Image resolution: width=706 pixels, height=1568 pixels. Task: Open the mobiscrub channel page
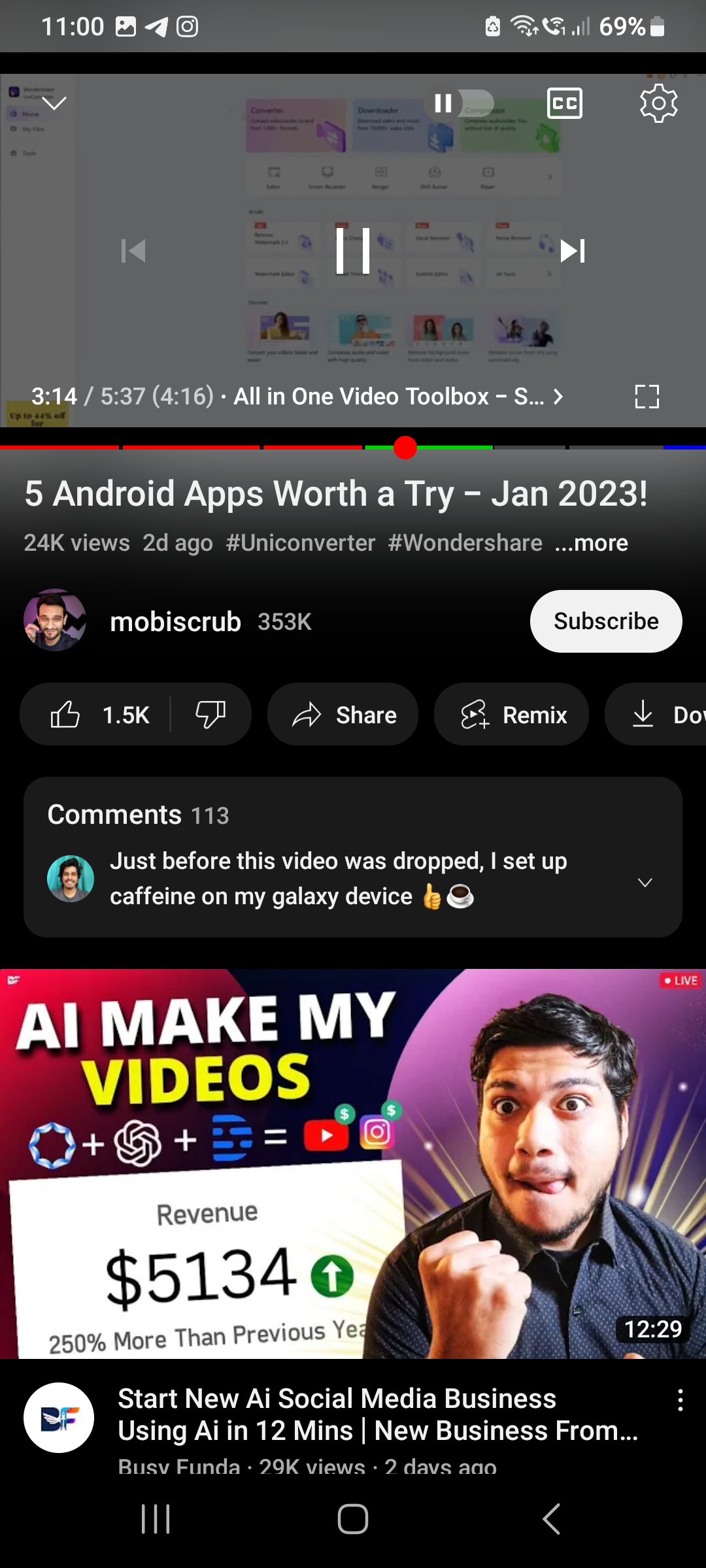pyautogui.click(x=175, y=621)
